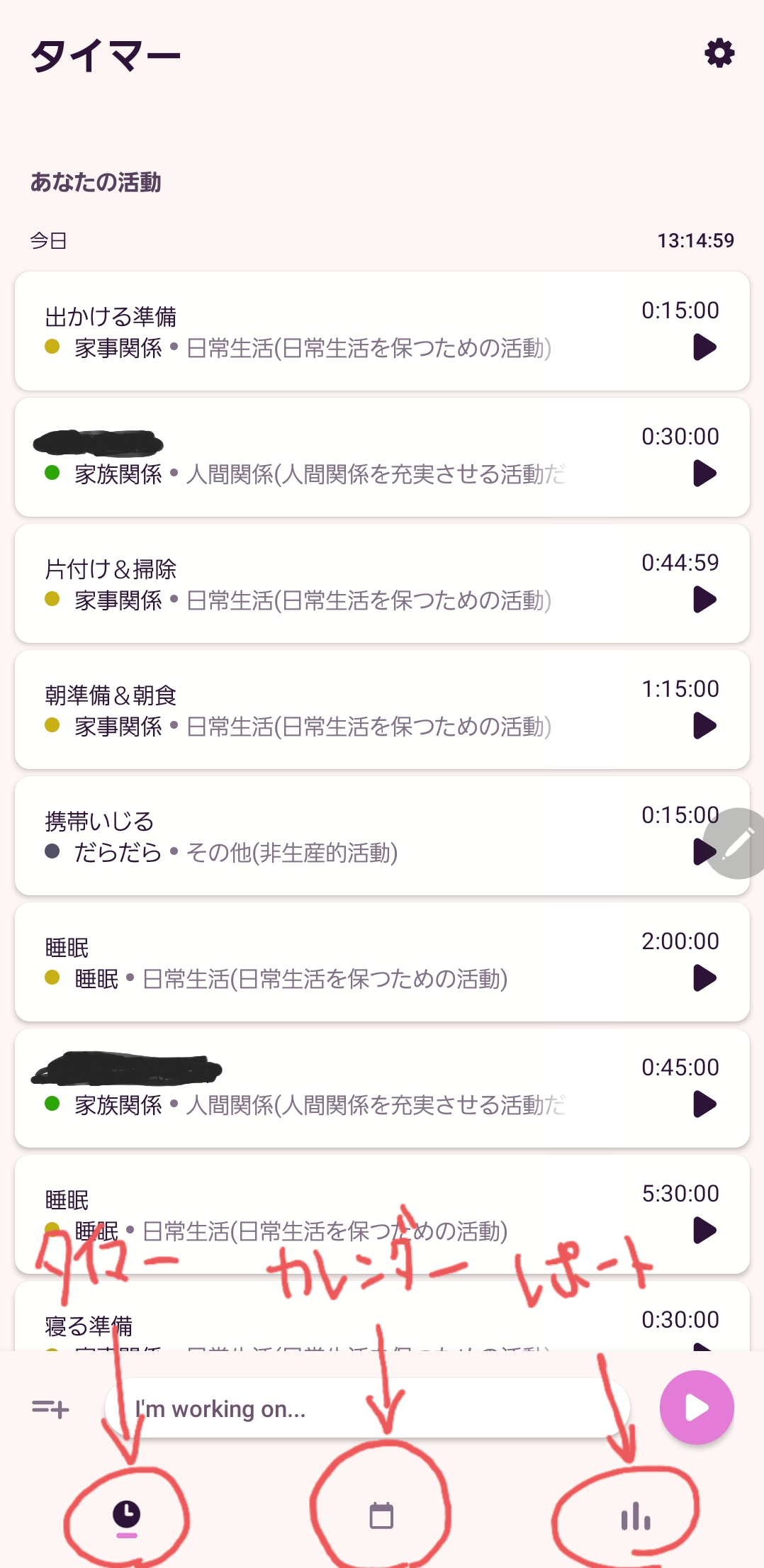Start the timer for 片付け＆掃除
Screen dimensions: 764x1568
tap(704, 600)
